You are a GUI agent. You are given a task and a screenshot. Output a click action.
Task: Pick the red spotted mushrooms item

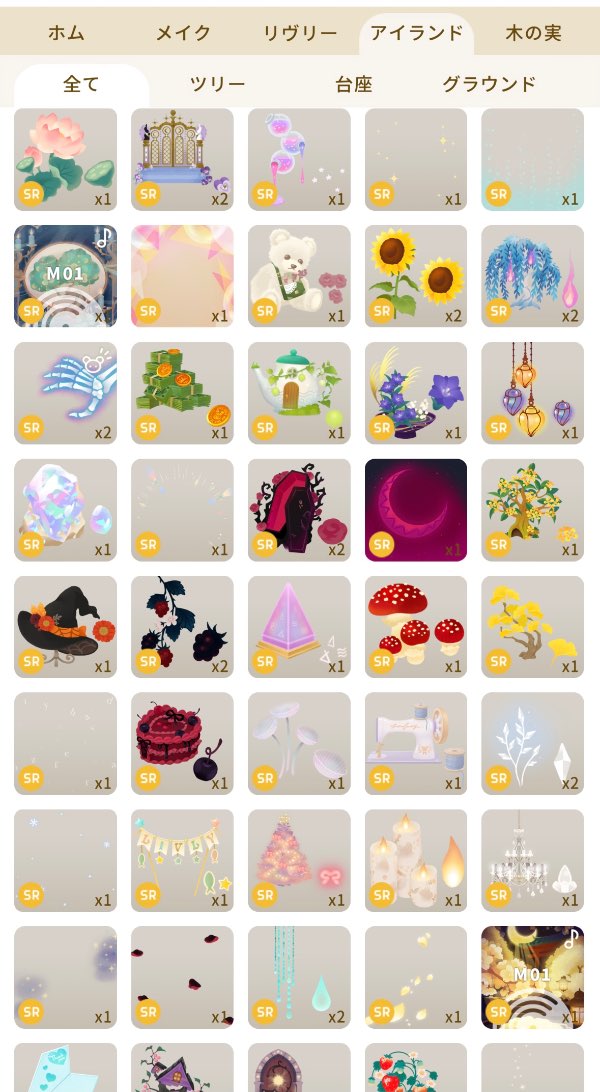pyautogui.click(x=416, y=627)
